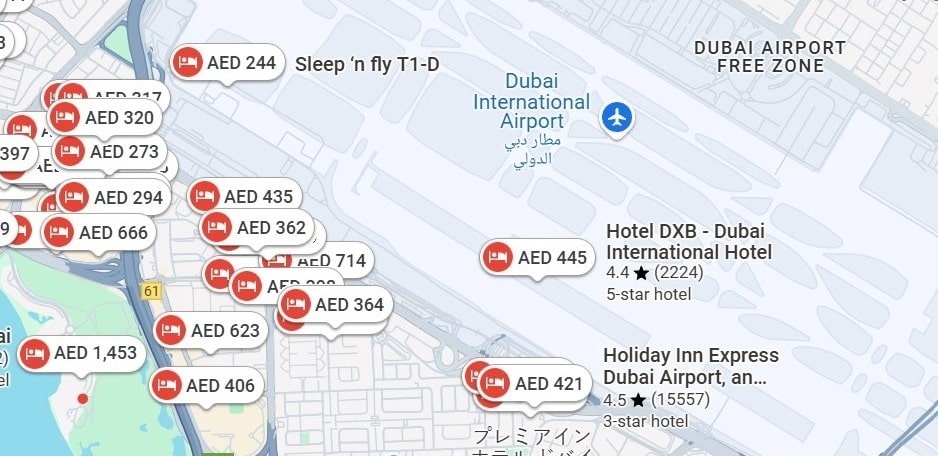Open the AED 666 hotel marker
This screenshot has height=456, width=938.
coord(99,233)
